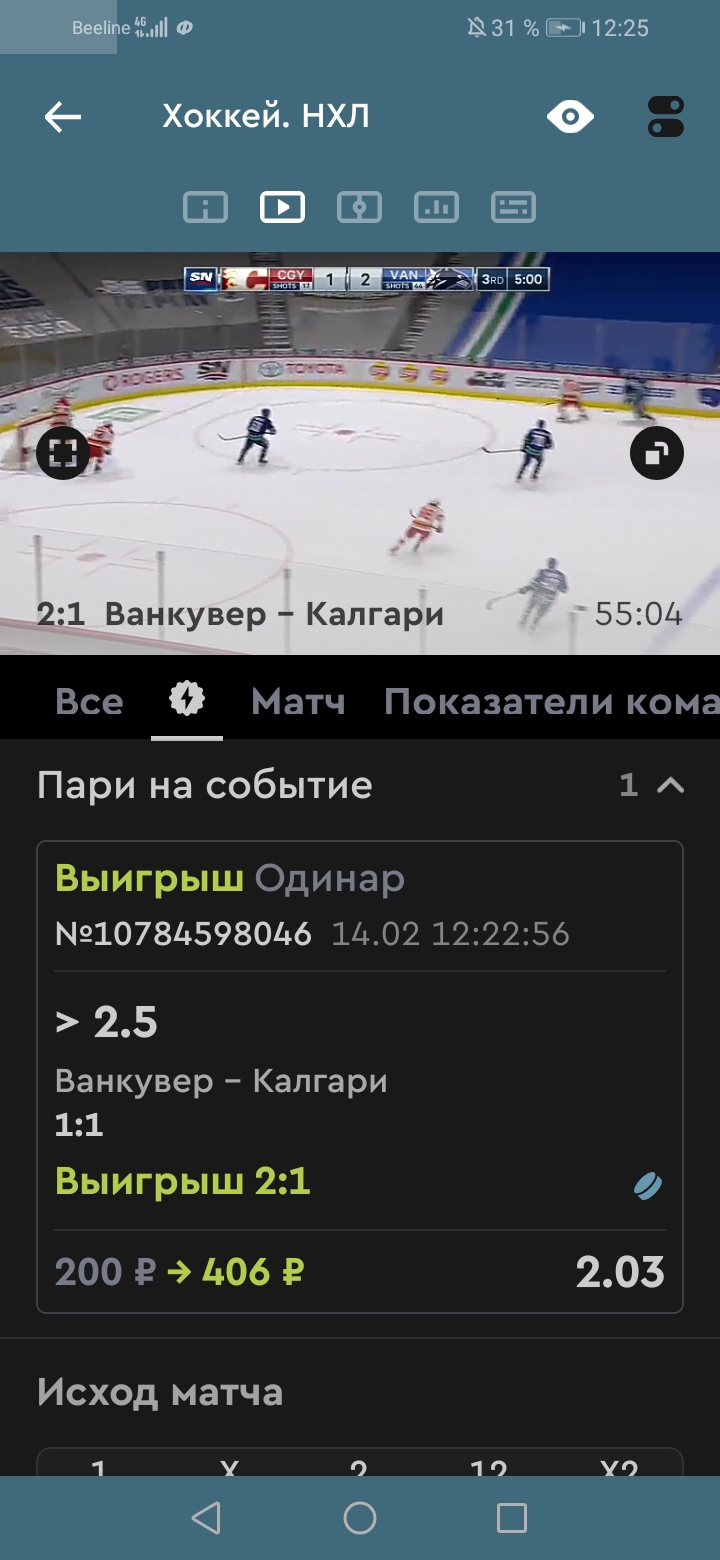720x1560 pixels.
Task: Expand the video to fullscreen
Action: click(62, 453)
